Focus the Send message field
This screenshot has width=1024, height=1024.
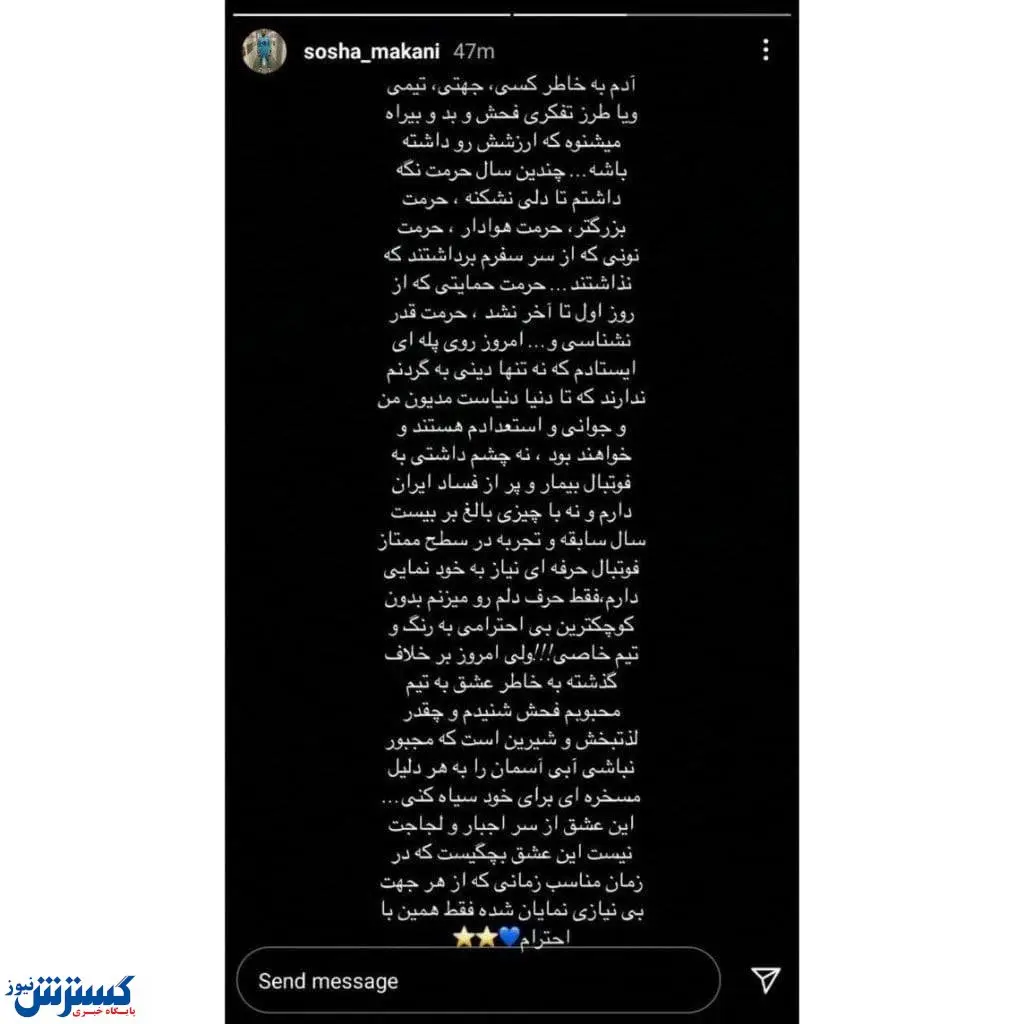[478, 980]
